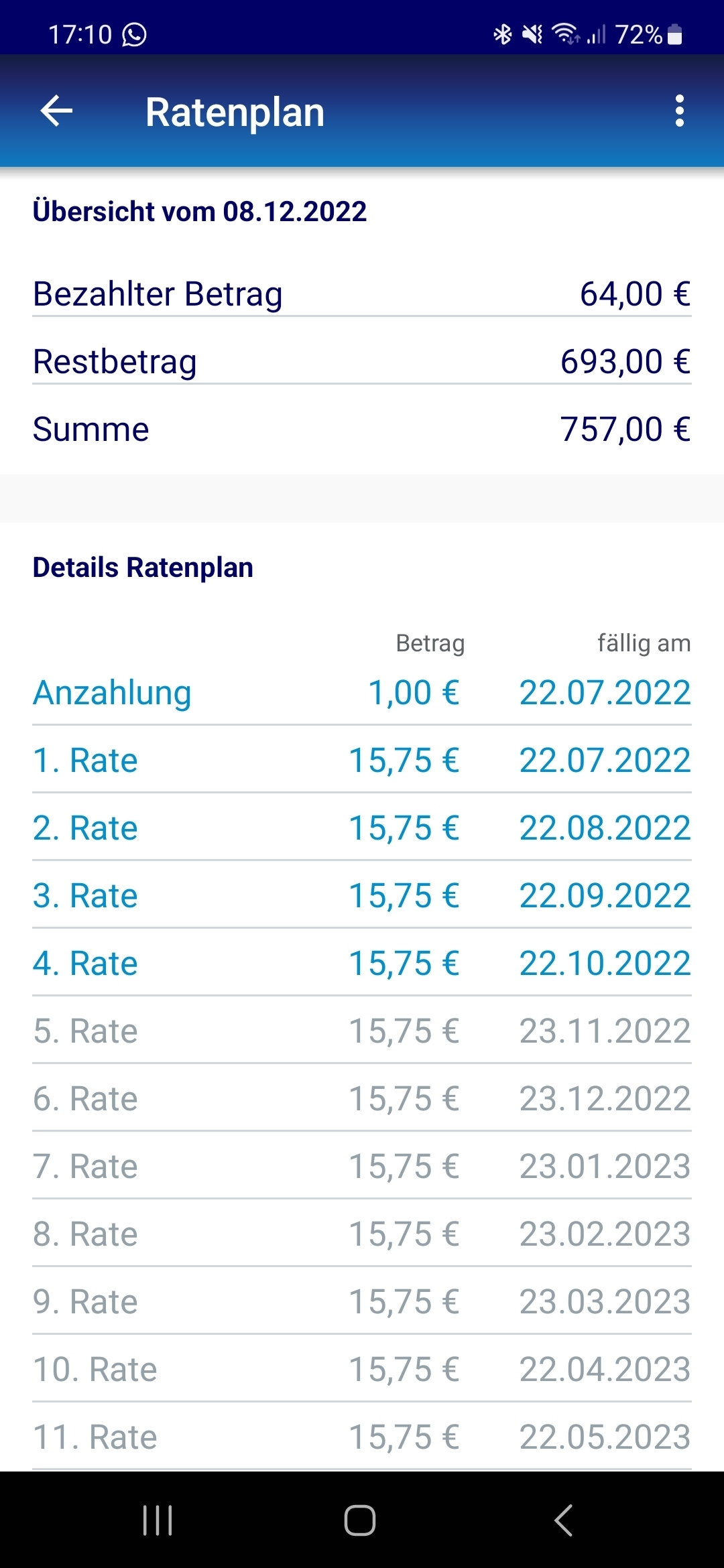
Task: Go back using the app bar arrow
Action: coord(56,111)
